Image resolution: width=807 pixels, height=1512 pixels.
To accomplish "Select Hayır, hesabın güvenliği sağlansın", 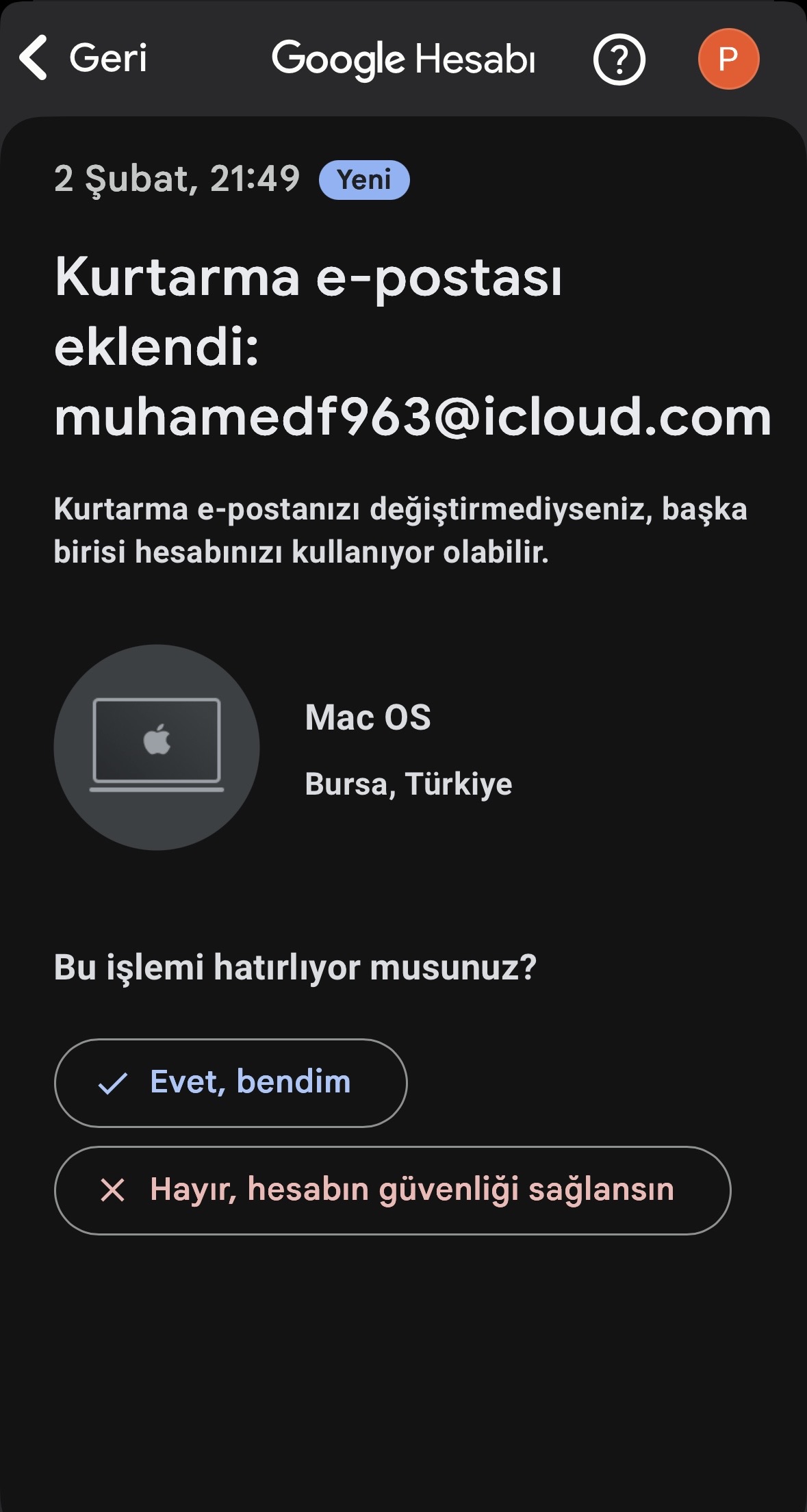I will pyautogui.click(x=392, y=1190).
